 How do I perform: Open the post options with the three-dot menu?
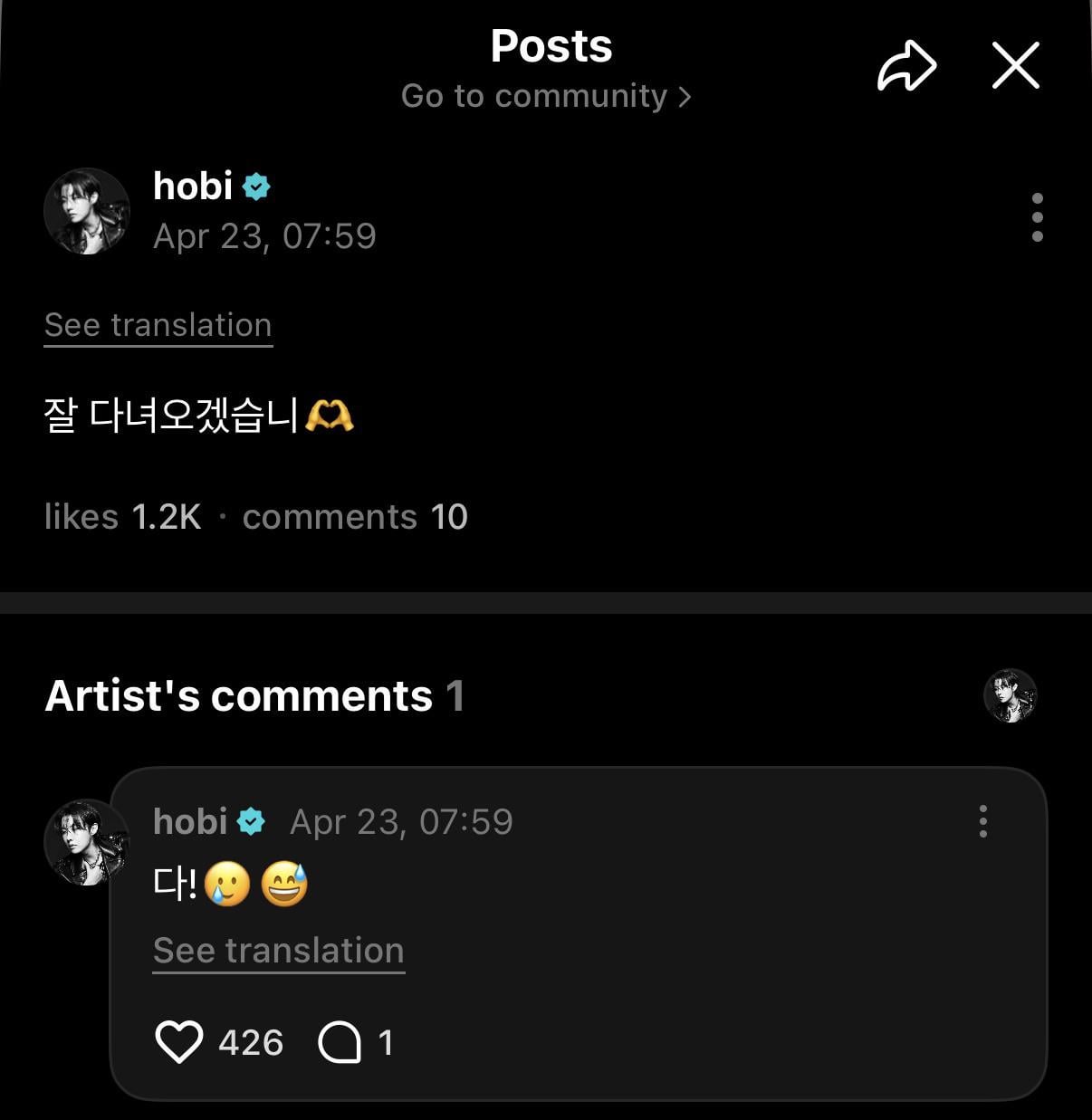point(1037,217)
